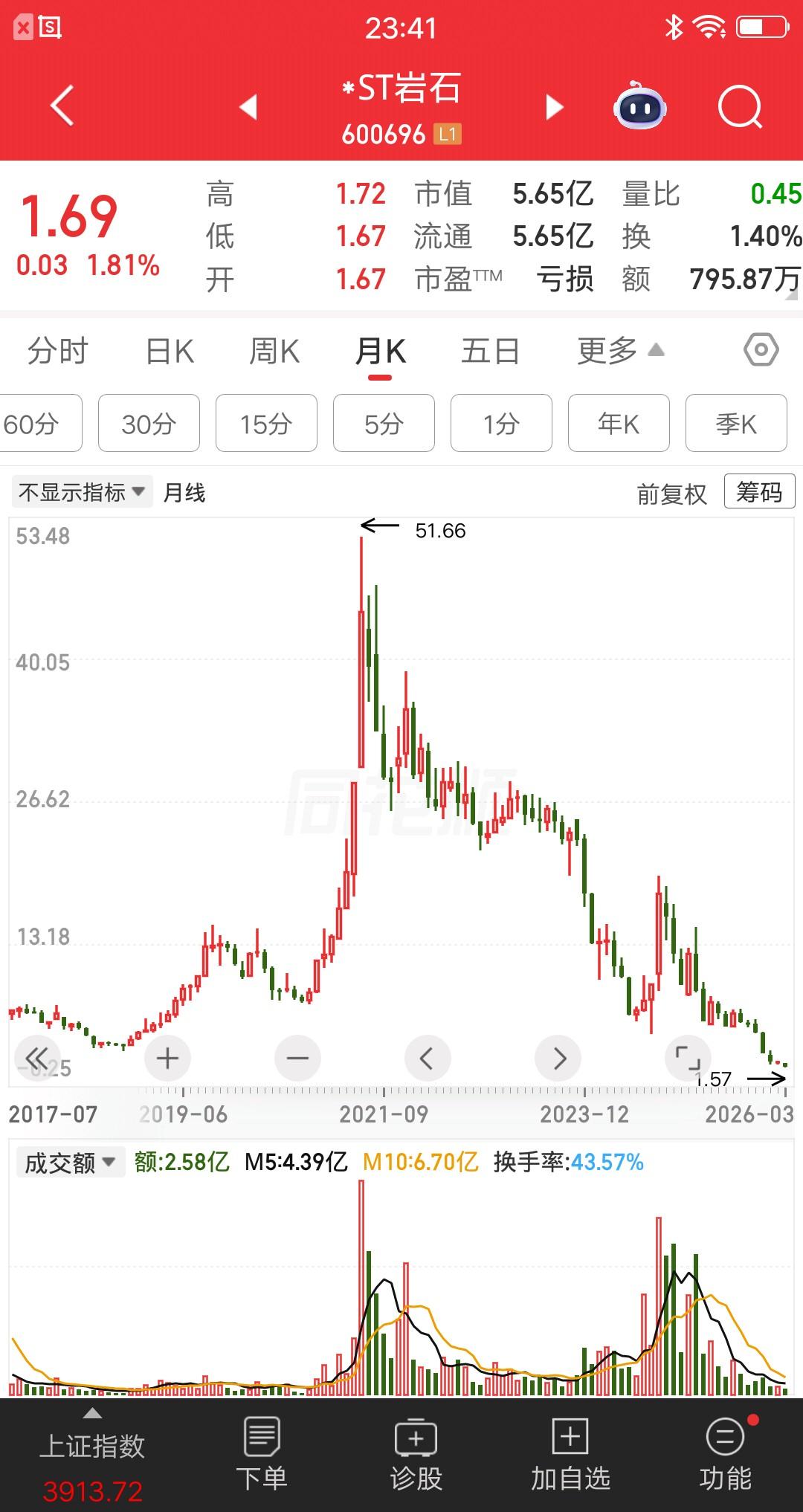Go back with the arrow button
Screen dimensions: 803x1512
62,107
